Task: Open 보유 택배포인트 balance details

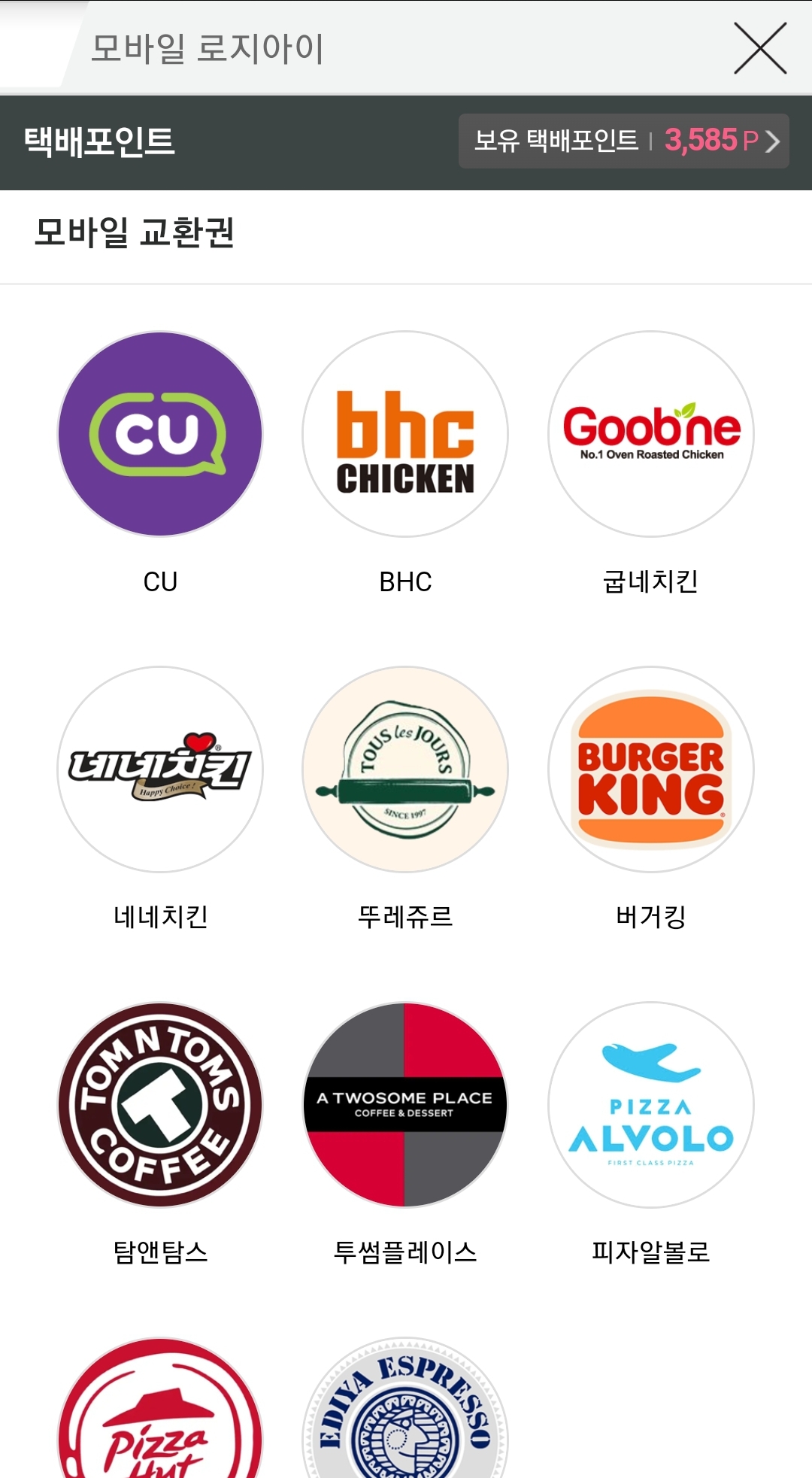Action: pos(623,141)
